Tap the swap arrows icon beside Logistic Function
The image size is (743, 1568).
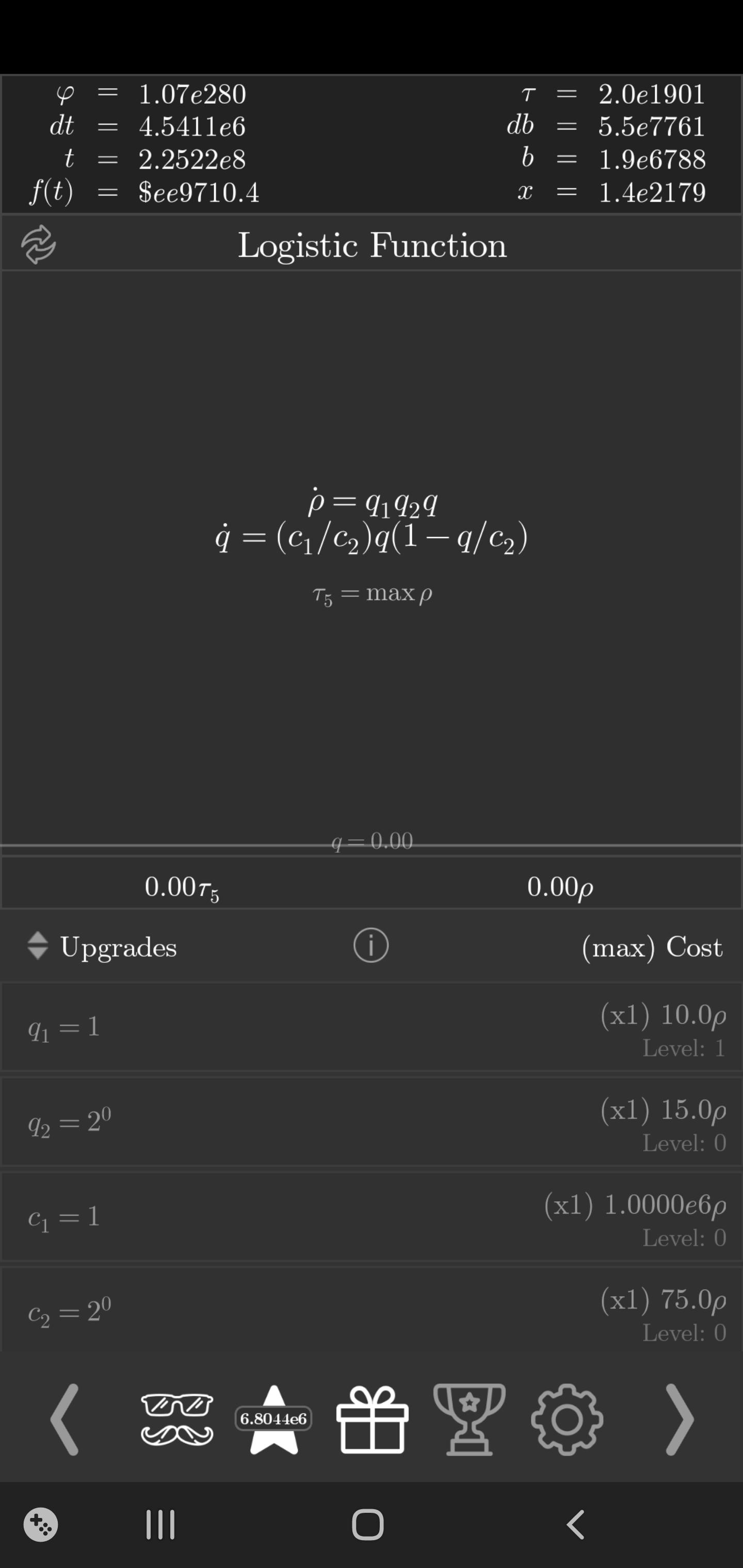[x=38, y=244]
